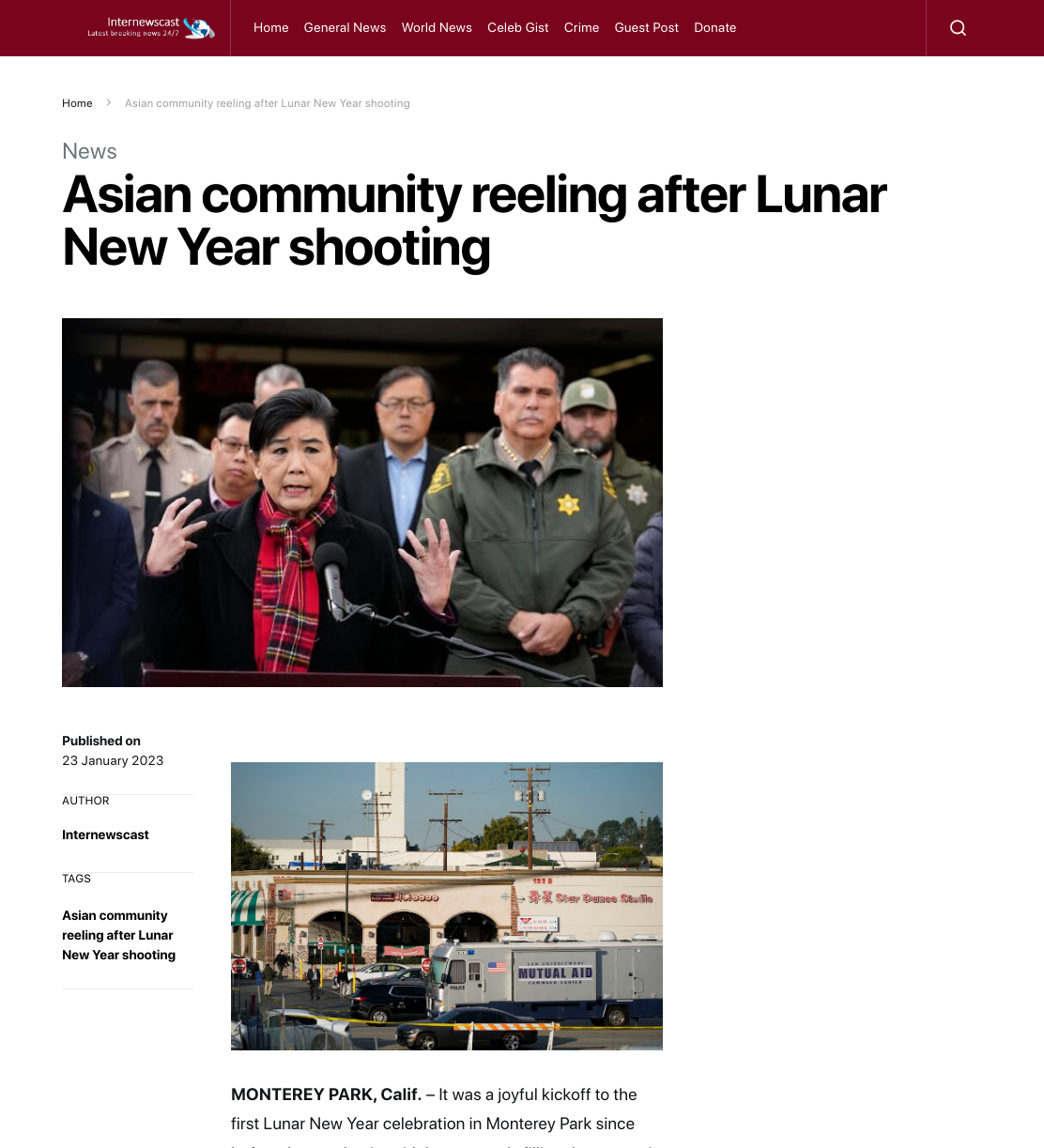Select the Asian community reeling tag
Screen dimensions: 1044x1148
[x=118, y=935]
